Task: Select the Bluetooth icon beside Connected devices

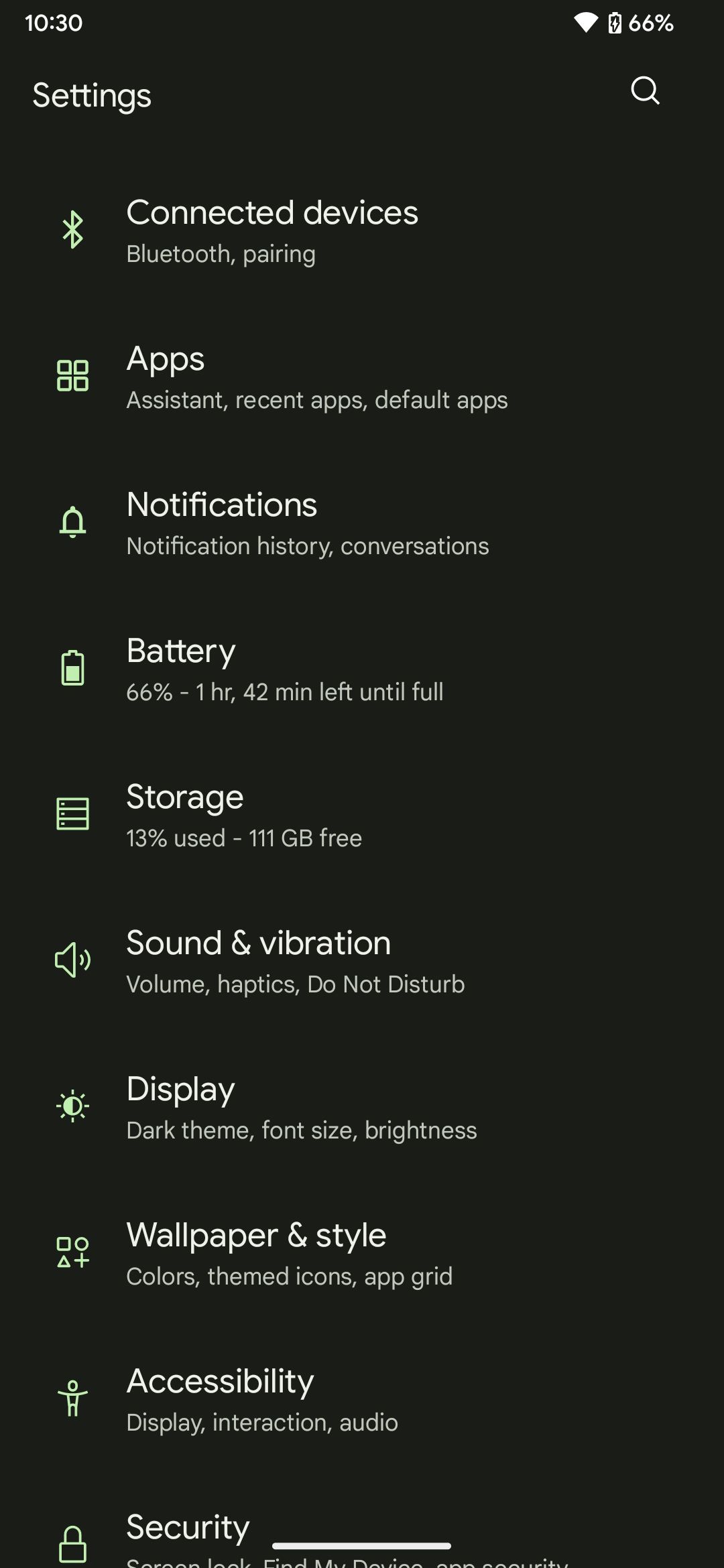Action: coord(74,228)
